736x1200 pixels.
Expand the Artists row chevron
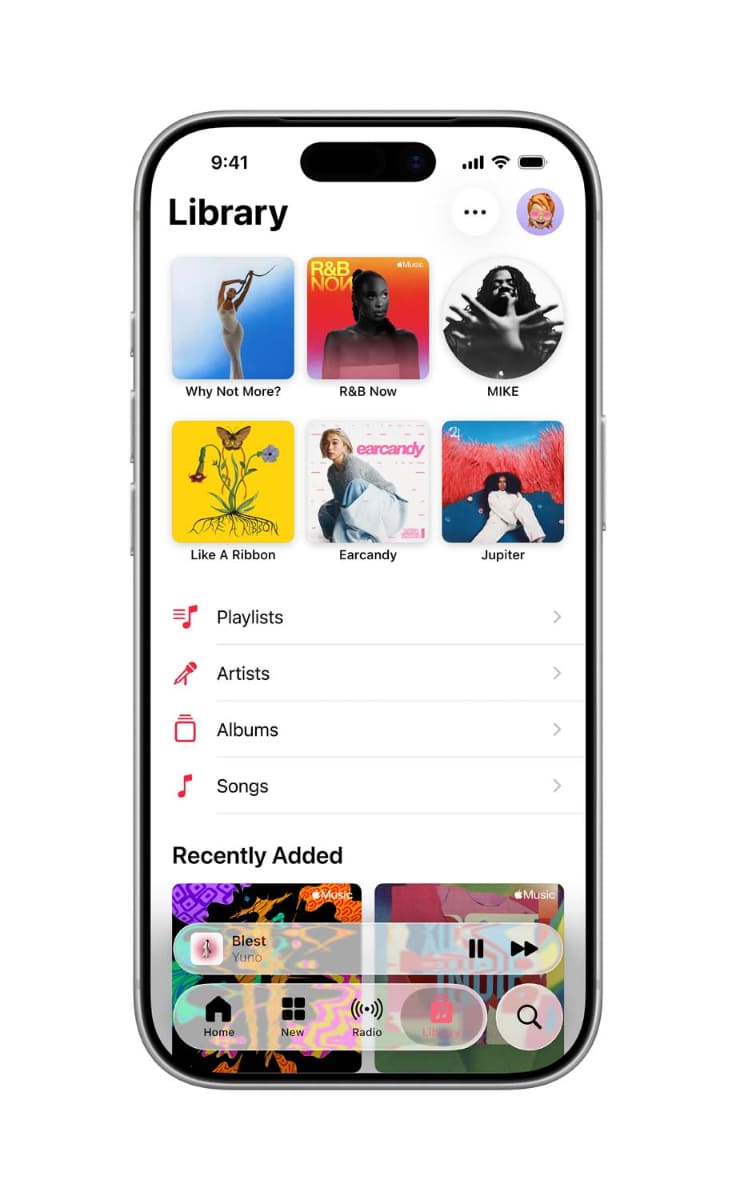click(557, 673)
